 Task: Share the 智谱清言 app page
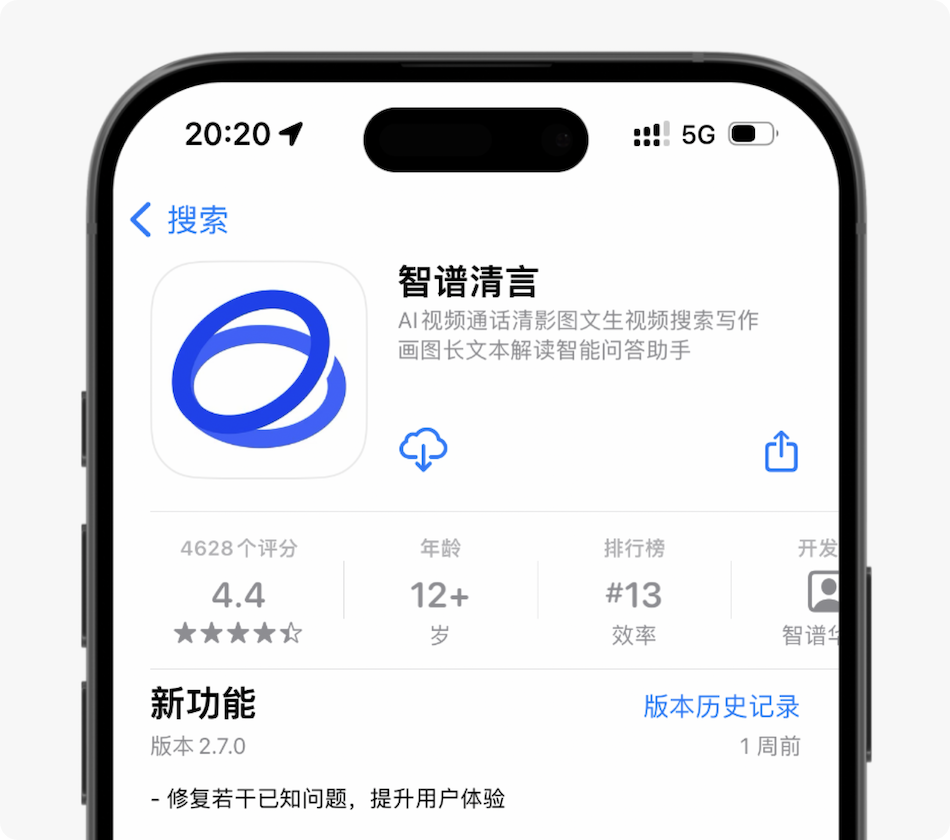tap(781, 451)
